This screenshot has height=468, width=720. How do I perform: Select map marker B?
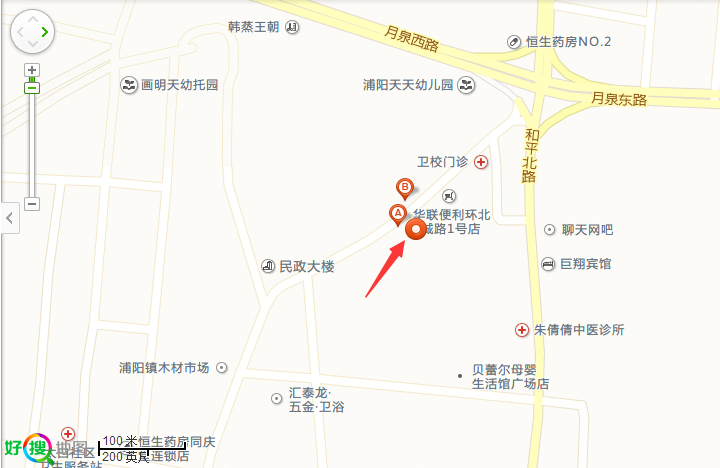coord(404,187)
